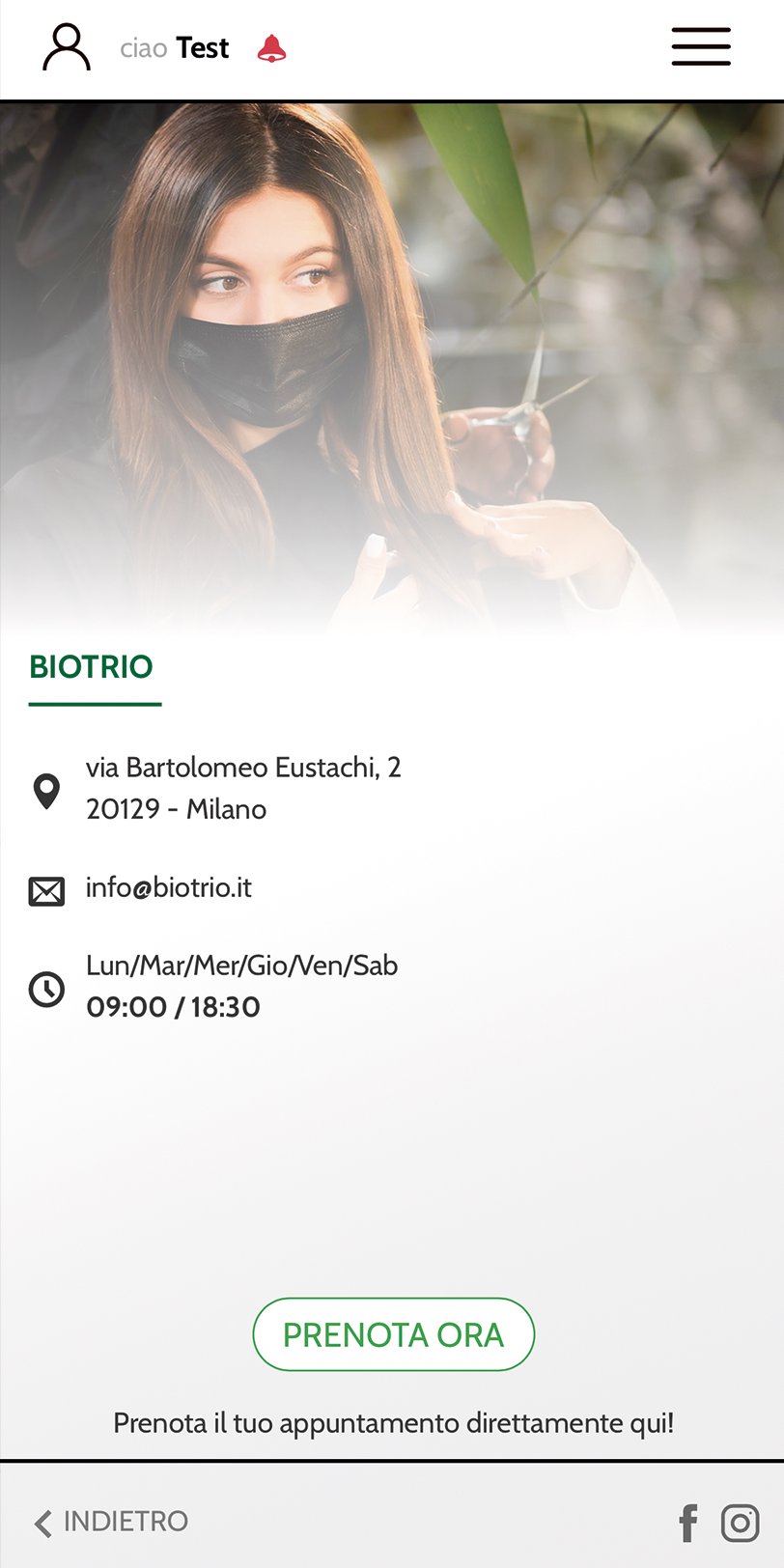Open the user profile icon
784x1568 pixels.
tap(67, 48)
